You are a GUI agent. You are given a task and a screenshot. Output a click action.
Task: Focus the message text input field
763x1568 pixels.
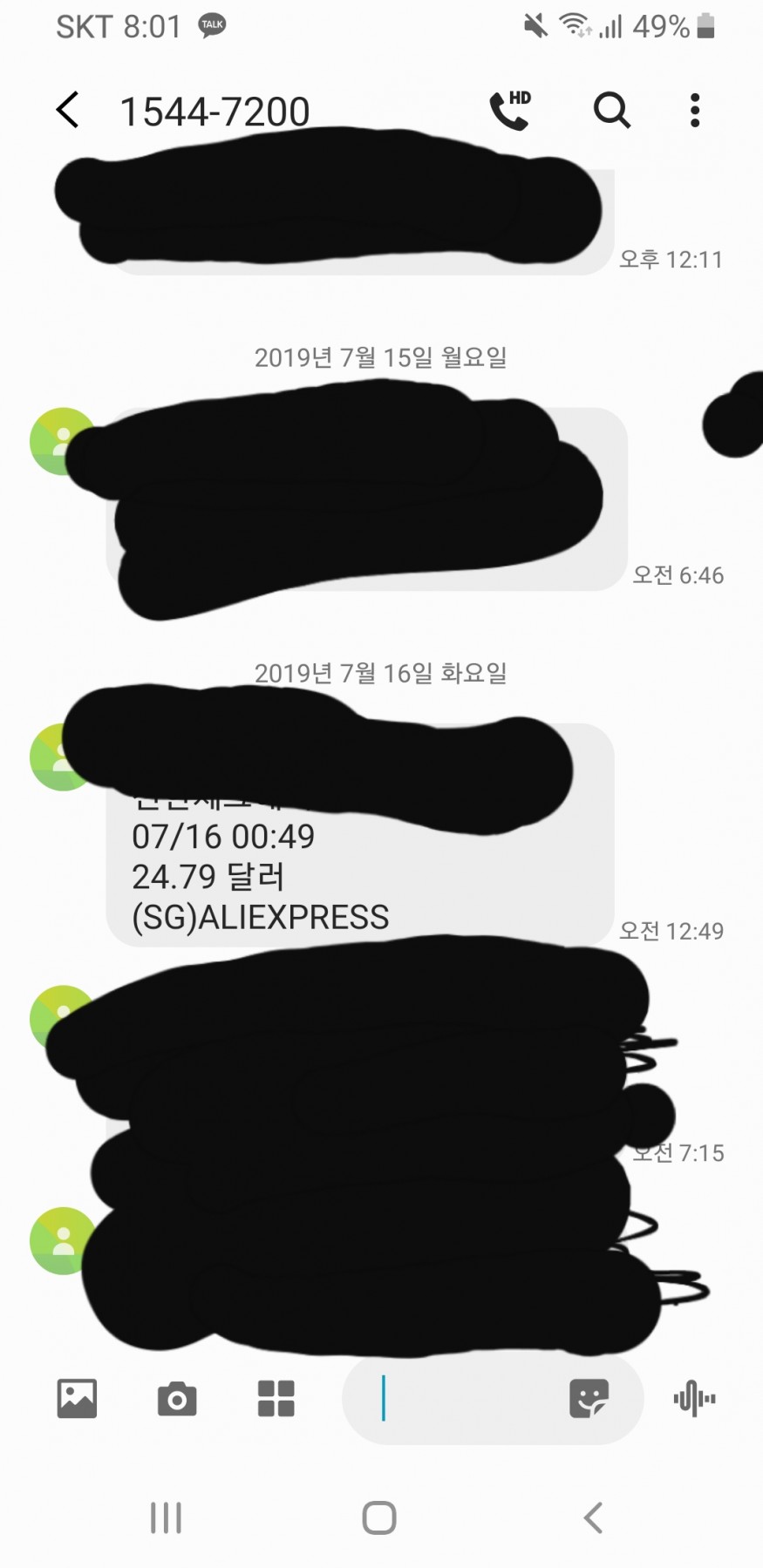click(x=462, y=1399)
